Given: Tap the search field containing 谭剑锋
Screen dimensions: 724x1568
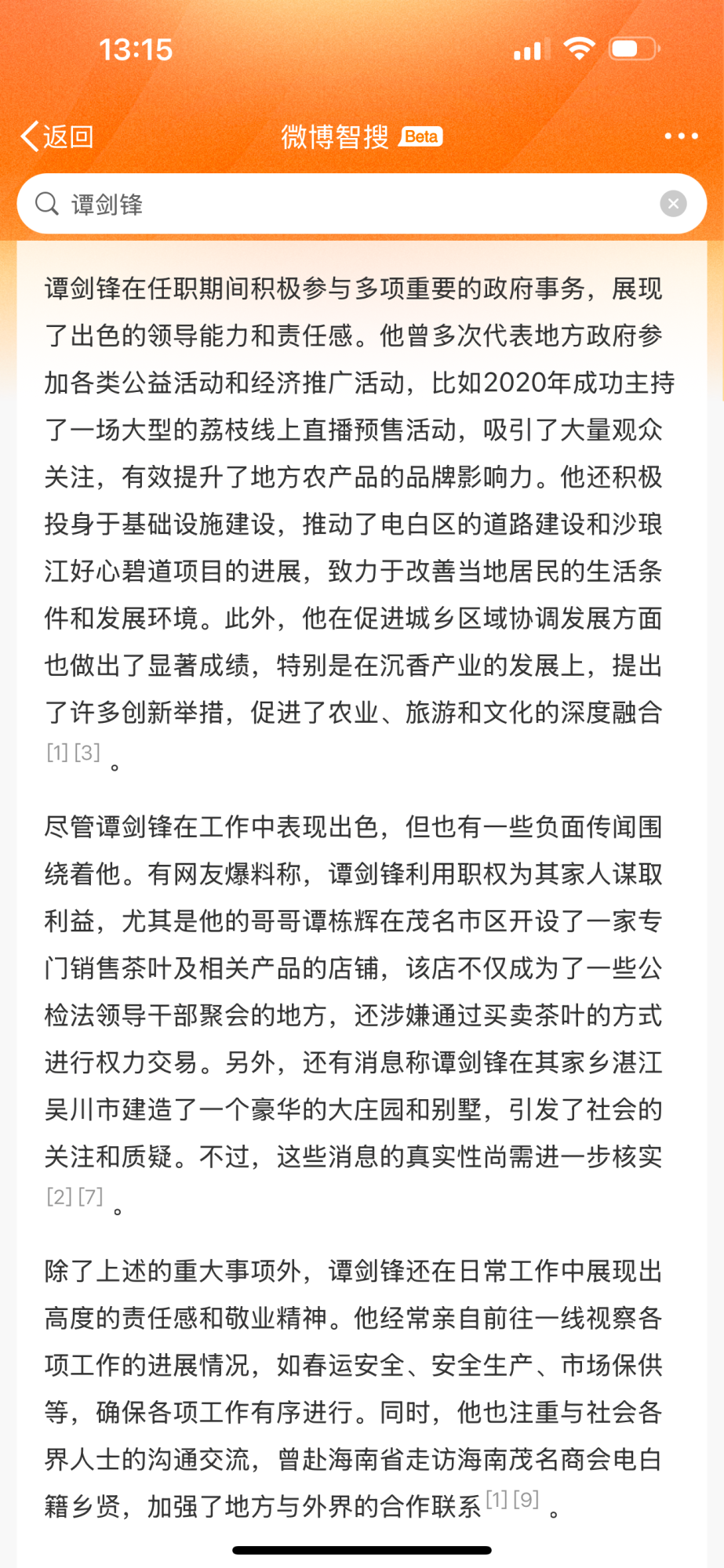Looking at the screenshot, I should tap(345, 205).
